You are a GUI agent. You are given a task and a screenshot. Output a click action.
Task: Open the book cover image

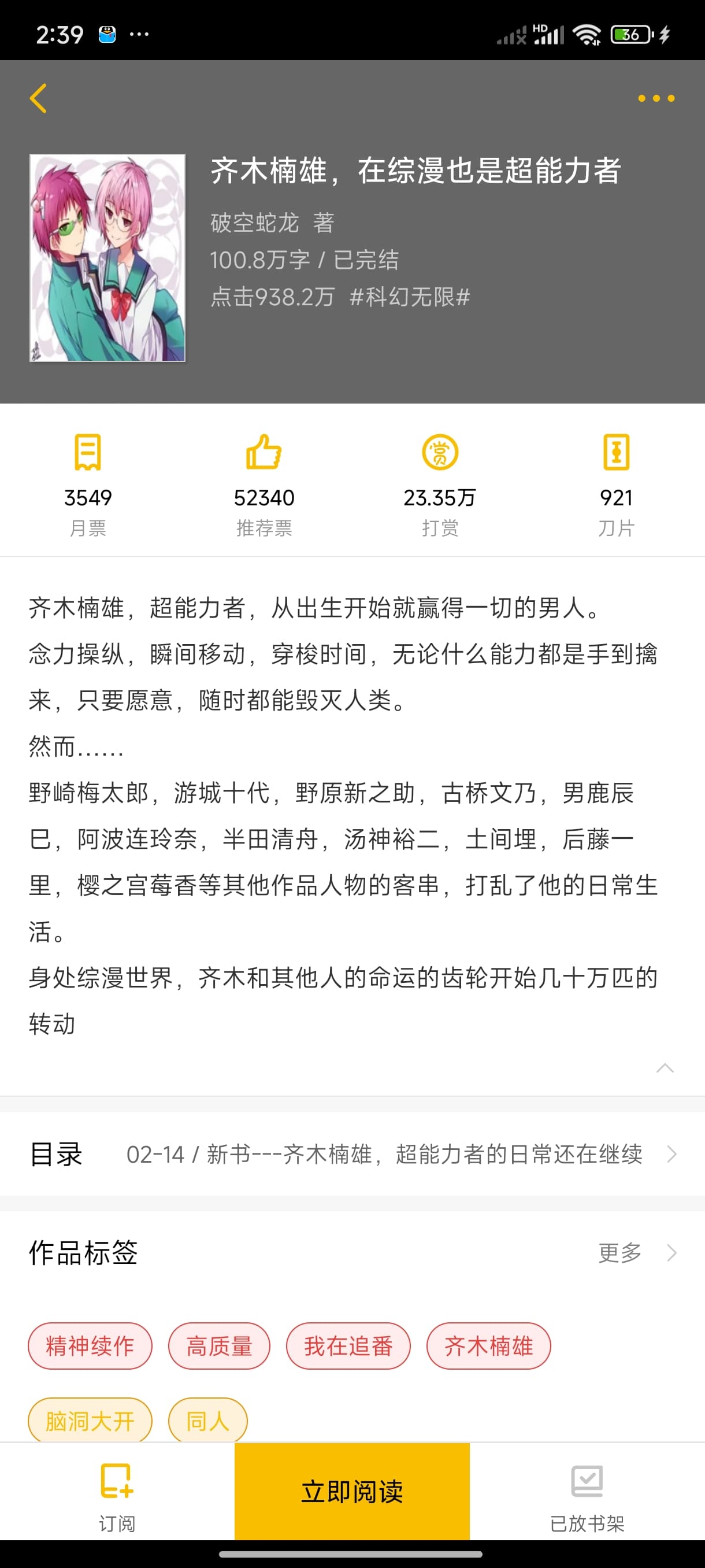(x=107, y=257)
